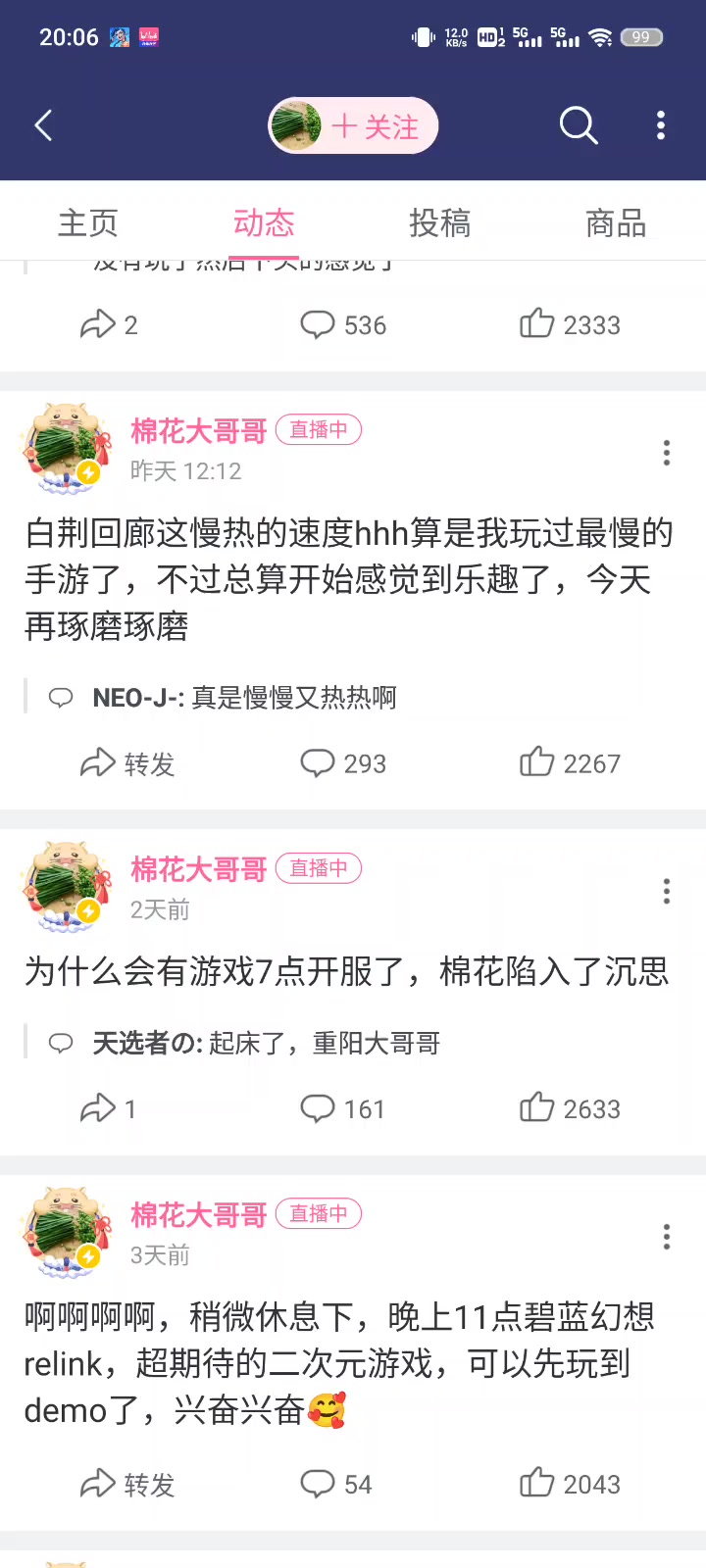Repost the 白荆回廊 post
706x1568 pixels.
click(127, 762)
